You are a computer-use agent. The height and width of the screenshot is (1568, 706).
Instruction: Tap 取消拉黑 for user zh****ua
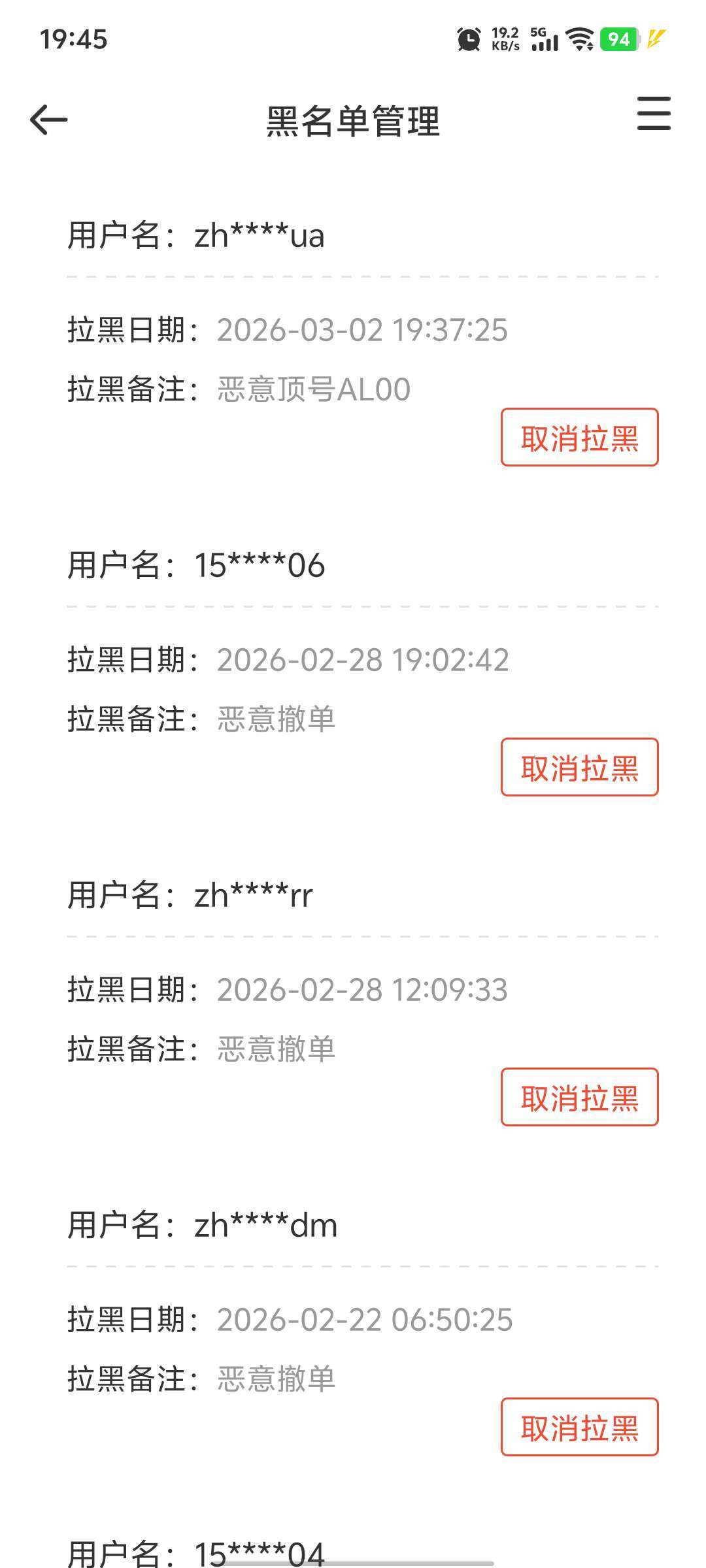[x=579, y=437]
